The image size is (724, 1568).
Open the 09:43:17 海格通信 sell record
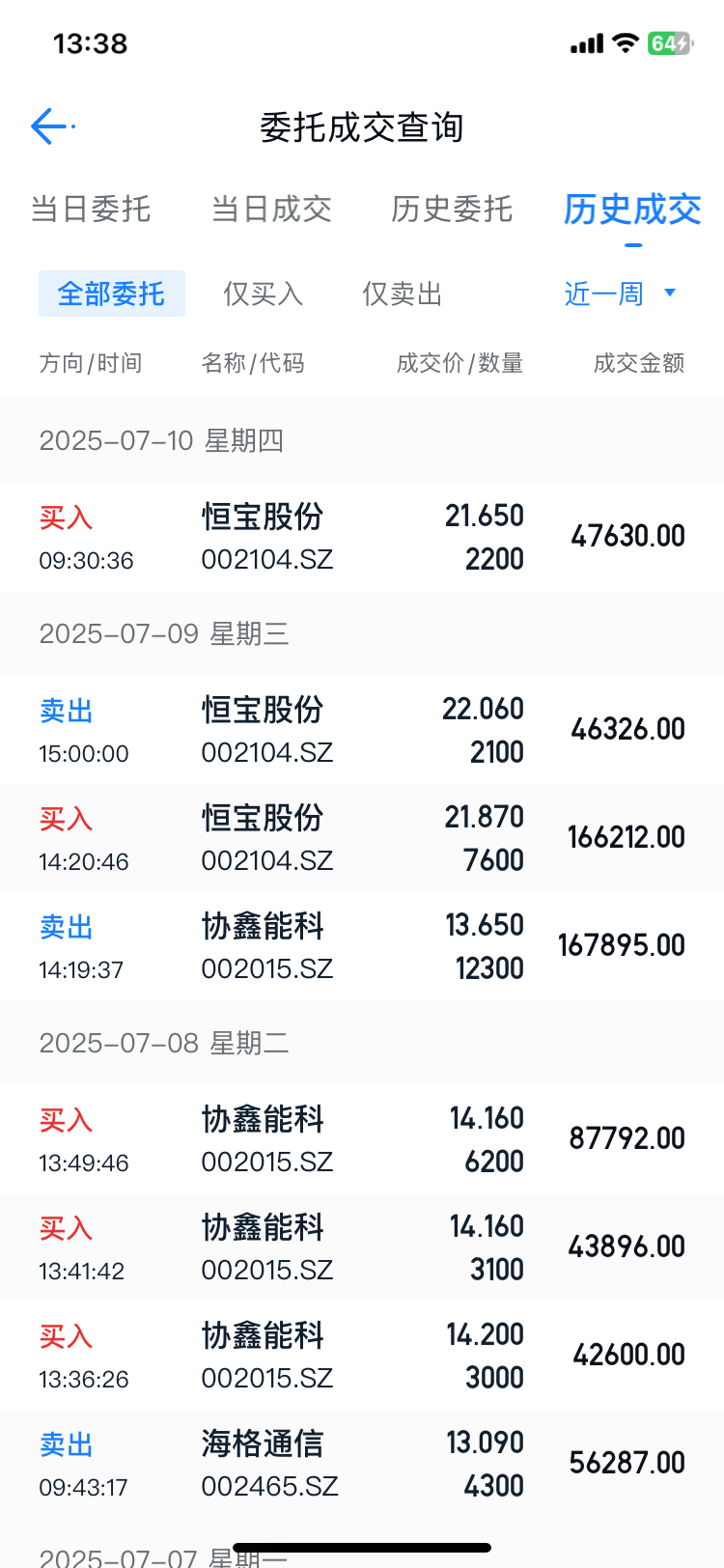362,1464
